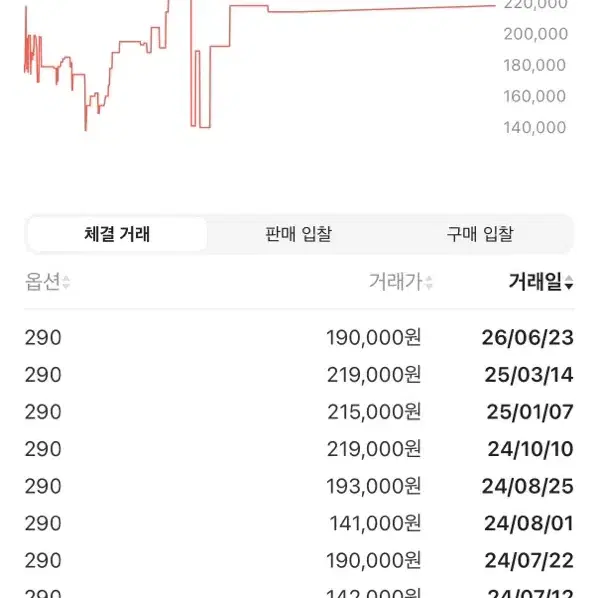Toggle sorting by 거래일
Screen dimensions: 598x598
pos(541,282)
